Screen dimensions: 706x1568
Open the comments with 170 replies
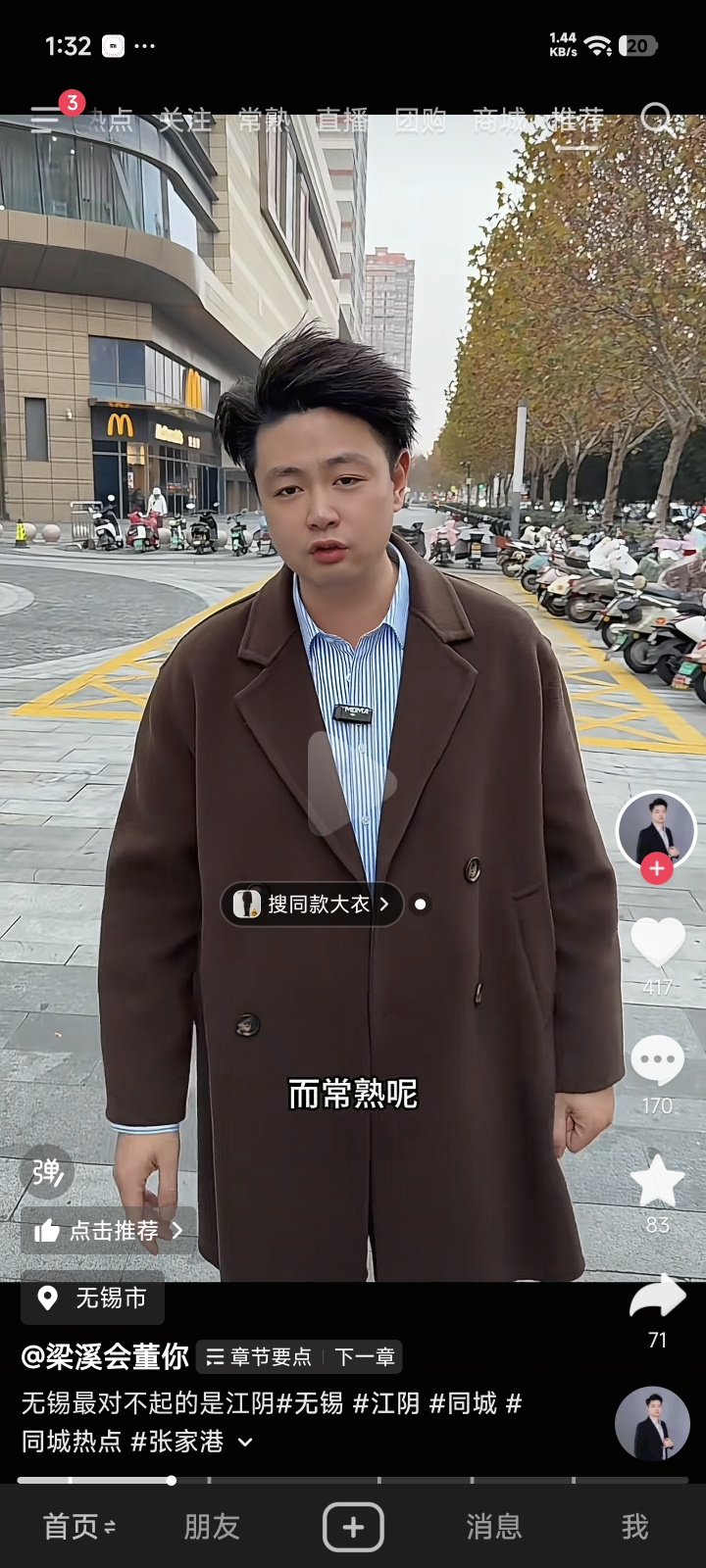pyautogui.click(x=657, y=1060)
